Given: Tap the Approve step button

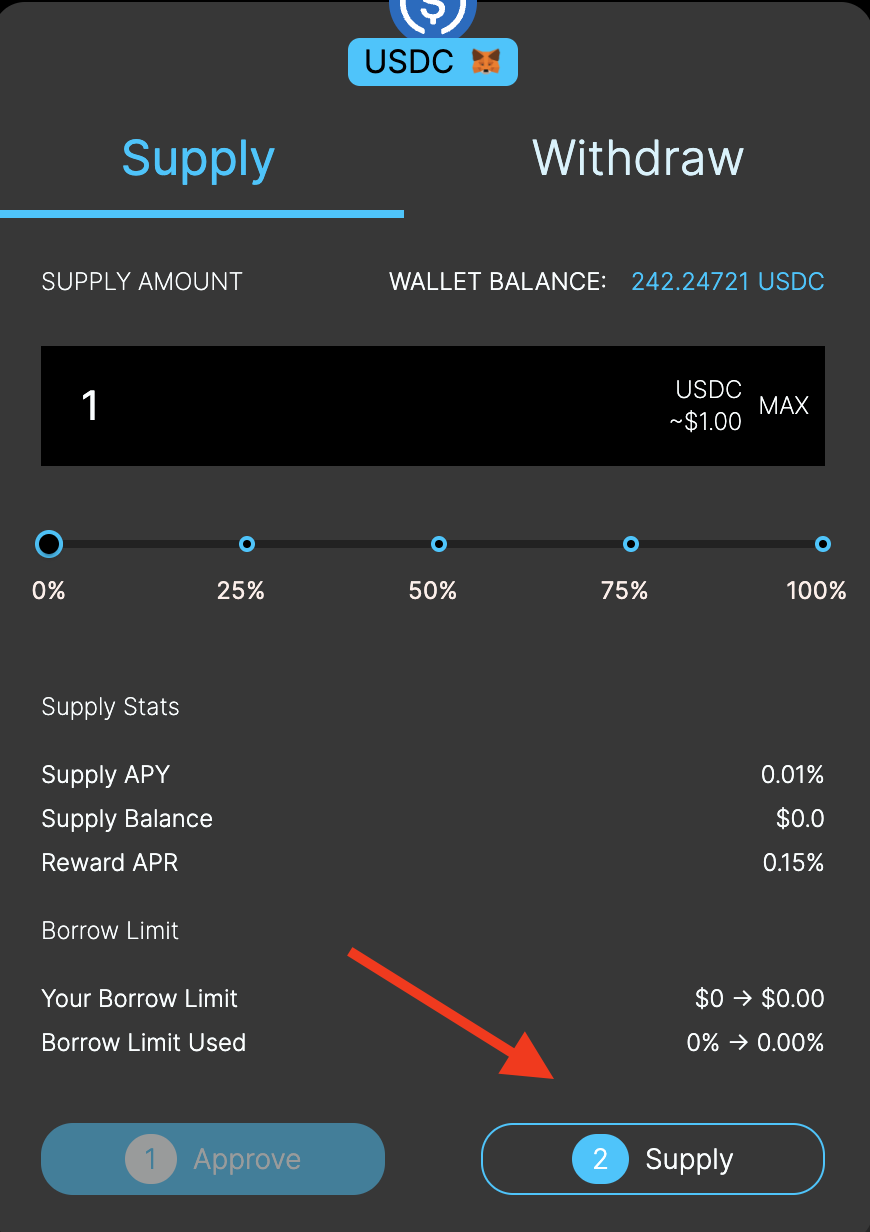Looking at the screenshot, I should tap(213, 1159).
